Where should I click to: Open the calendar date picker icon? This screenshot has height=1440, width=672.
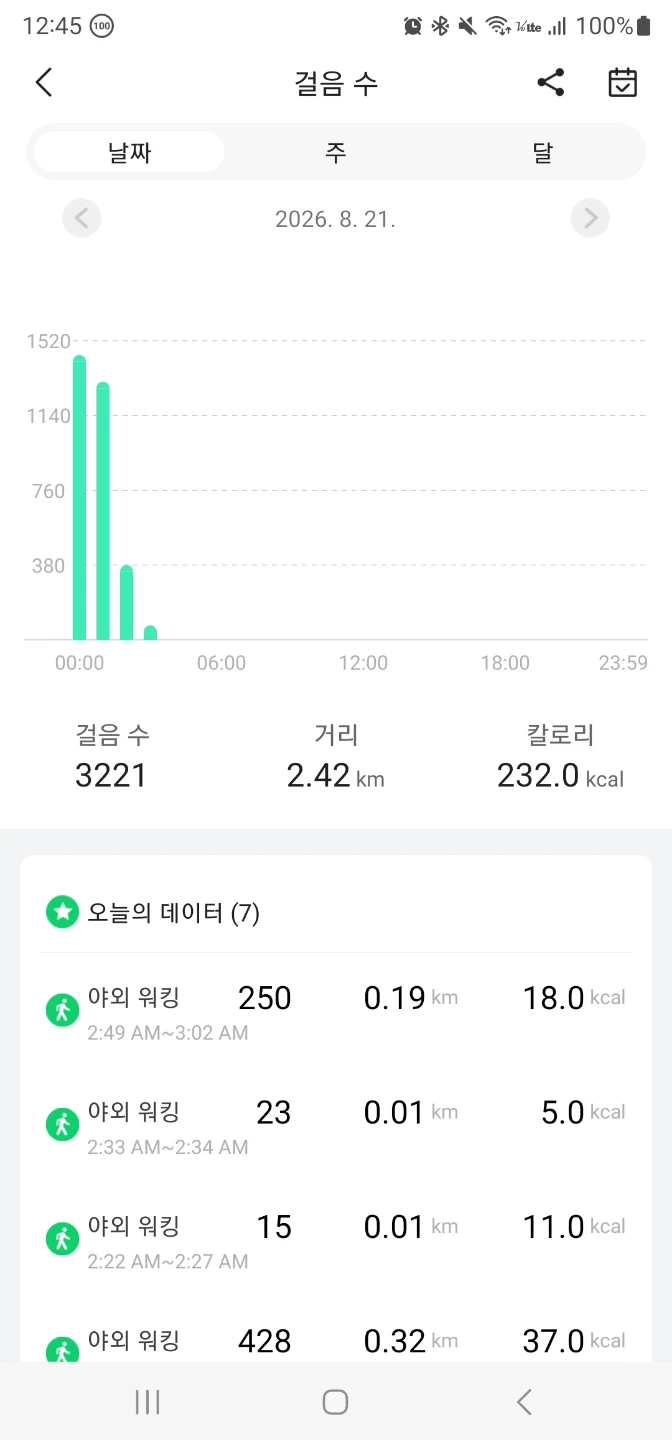pyautogui.click(x=623, y=82)
